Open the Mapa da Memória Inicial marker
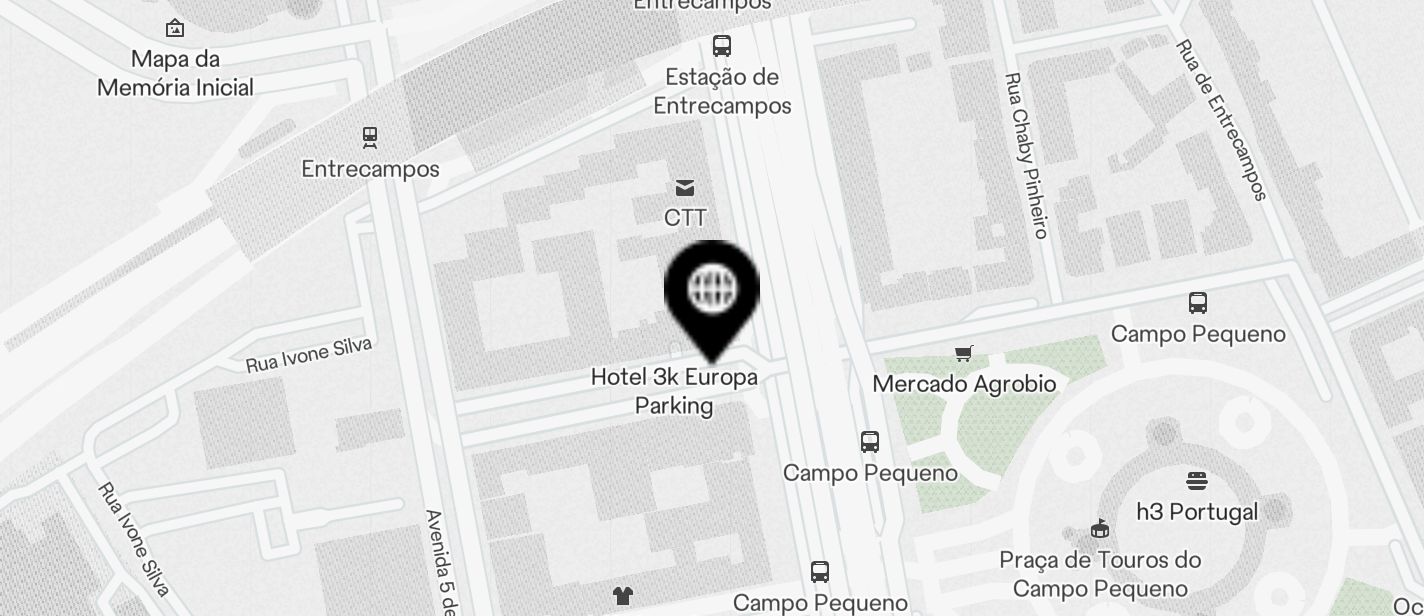1424x616 pixels. pos(175,28)
